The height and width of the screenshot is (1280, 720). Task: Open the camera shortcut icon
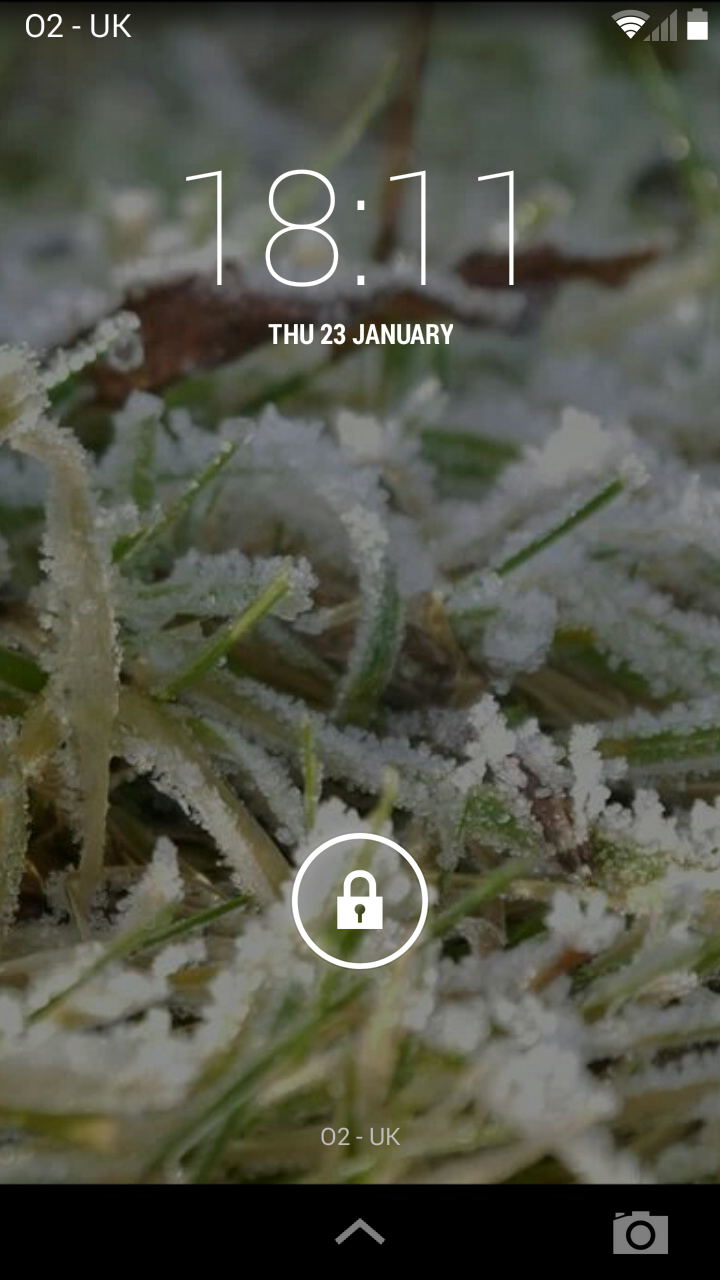[640, 1232]
